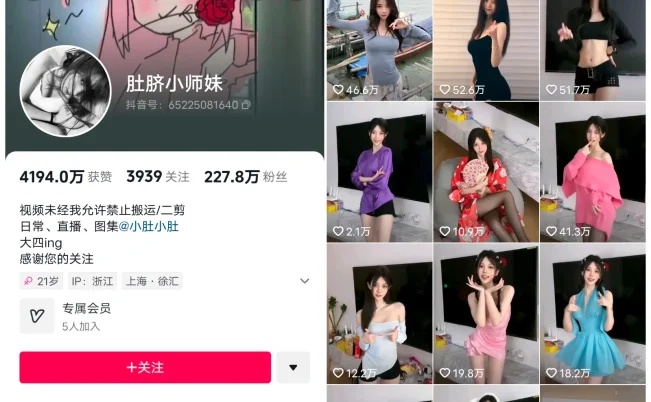
Task: Play the video with 18.2万 likes
Action: pos(594,312)
